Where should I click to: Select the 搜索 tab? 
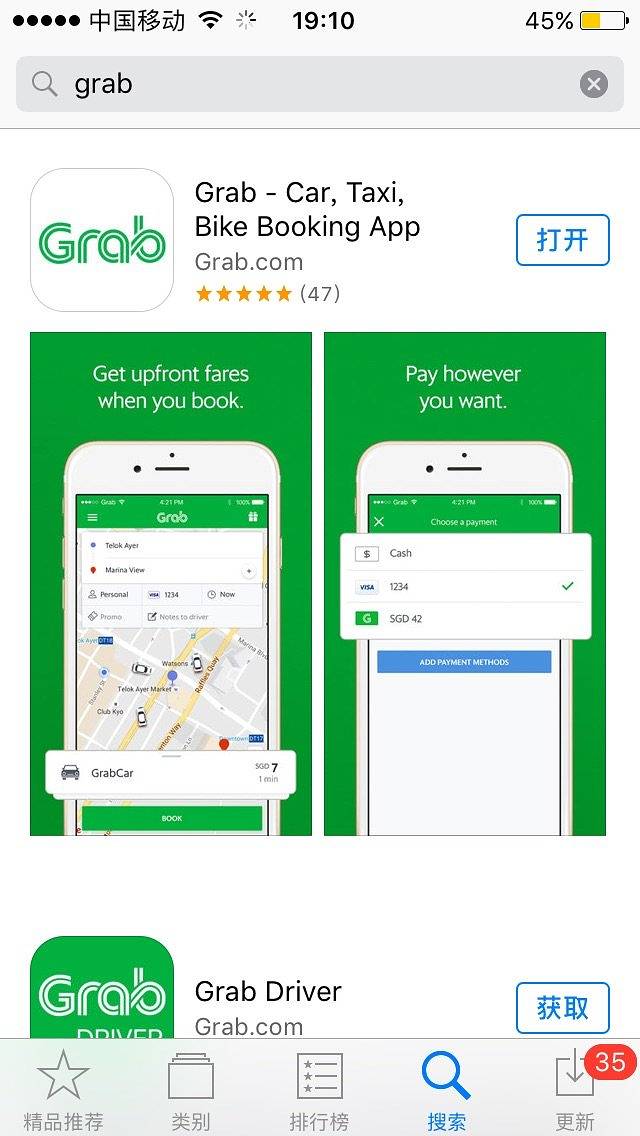pyautogui.click(x=446, y=1090)
